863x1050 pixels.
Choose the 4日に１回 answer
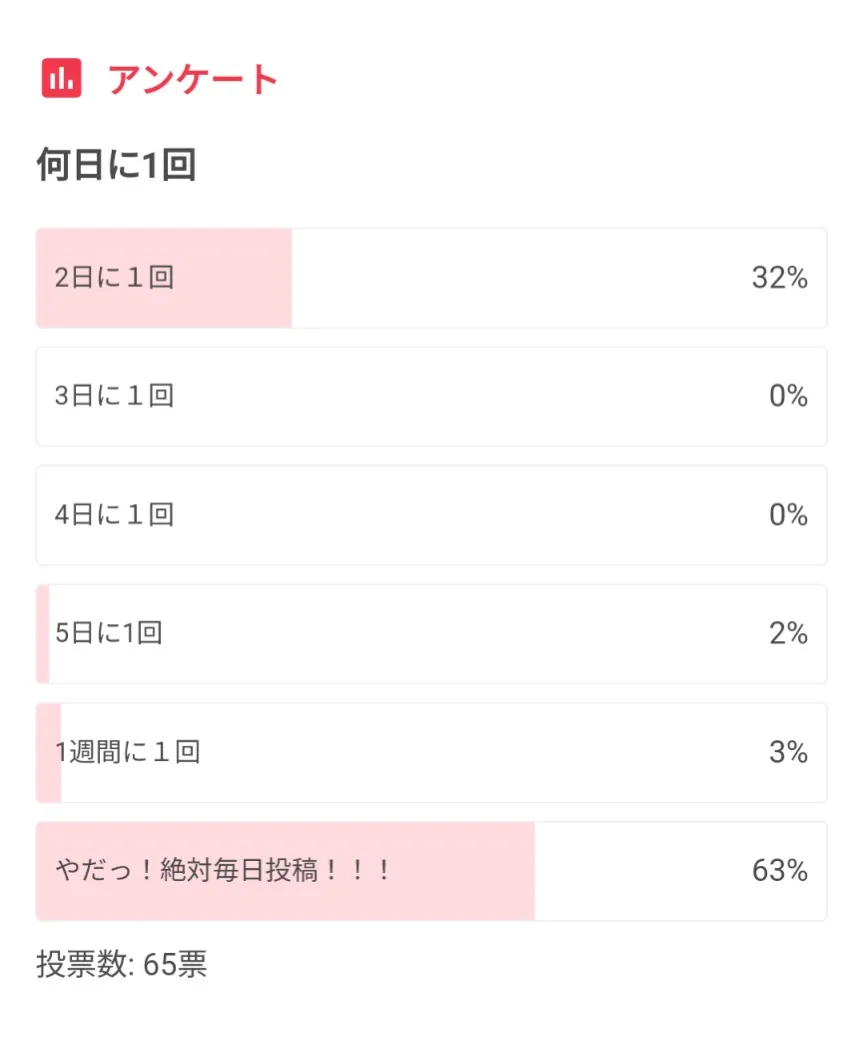coord(430,515)
